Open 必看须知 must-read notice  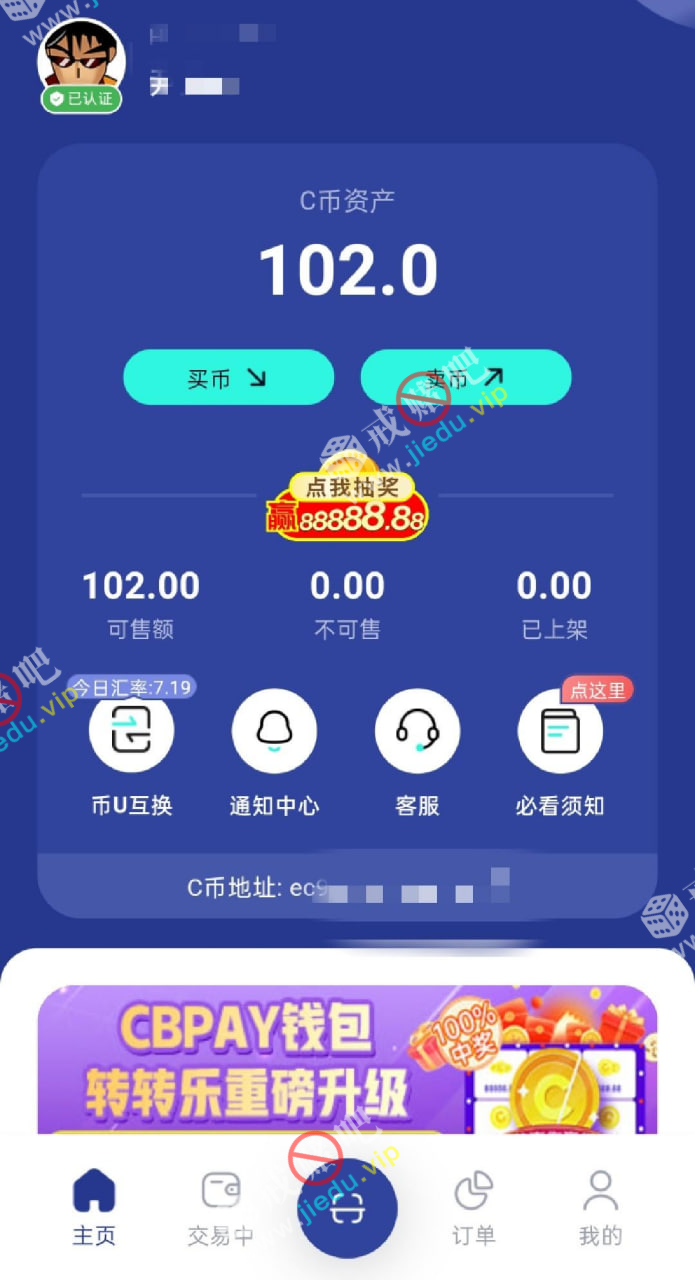(x=560, y=732)
